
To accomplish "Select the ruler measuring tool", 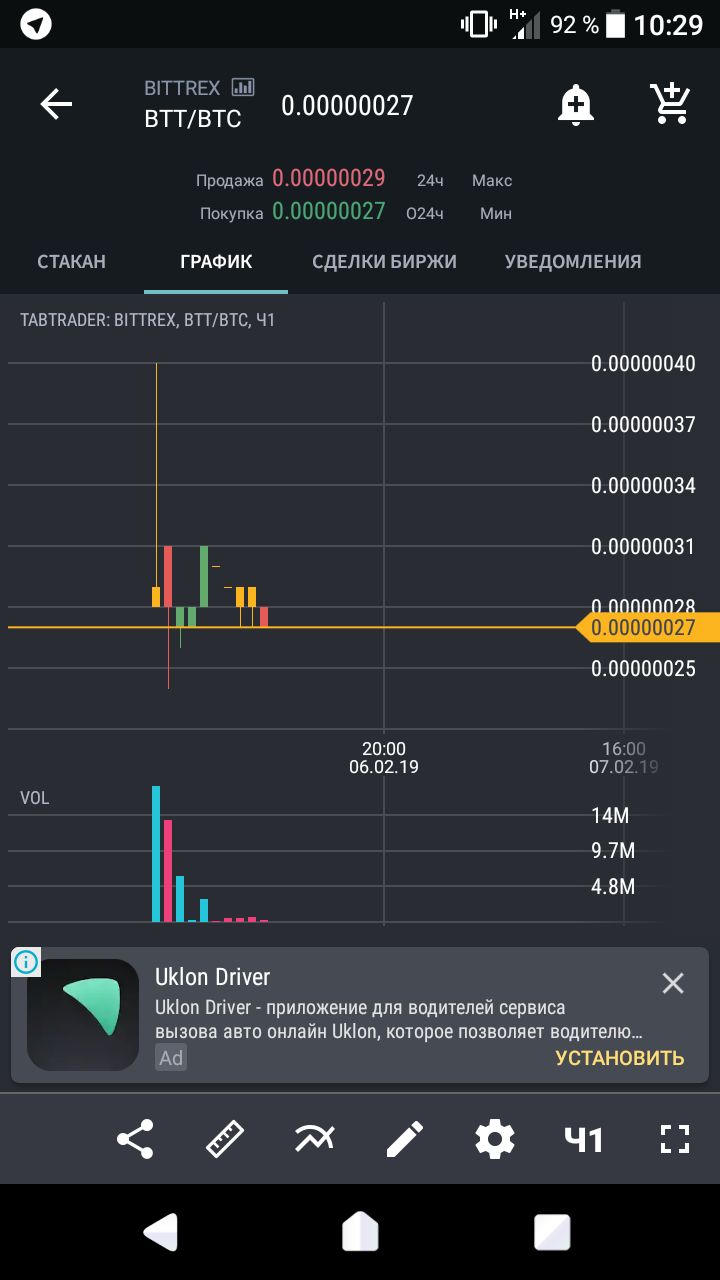I will [x=225, y=1139].
